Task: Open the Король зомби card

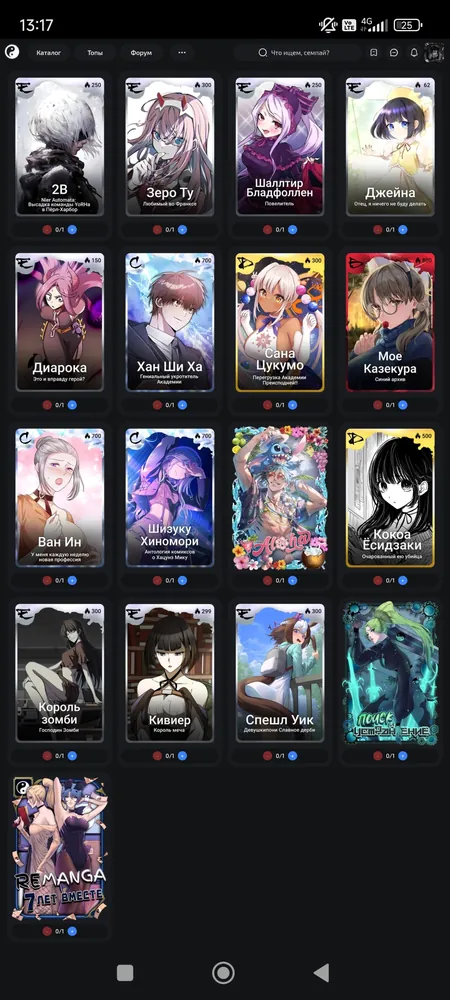Action: (x=59, y=673)
